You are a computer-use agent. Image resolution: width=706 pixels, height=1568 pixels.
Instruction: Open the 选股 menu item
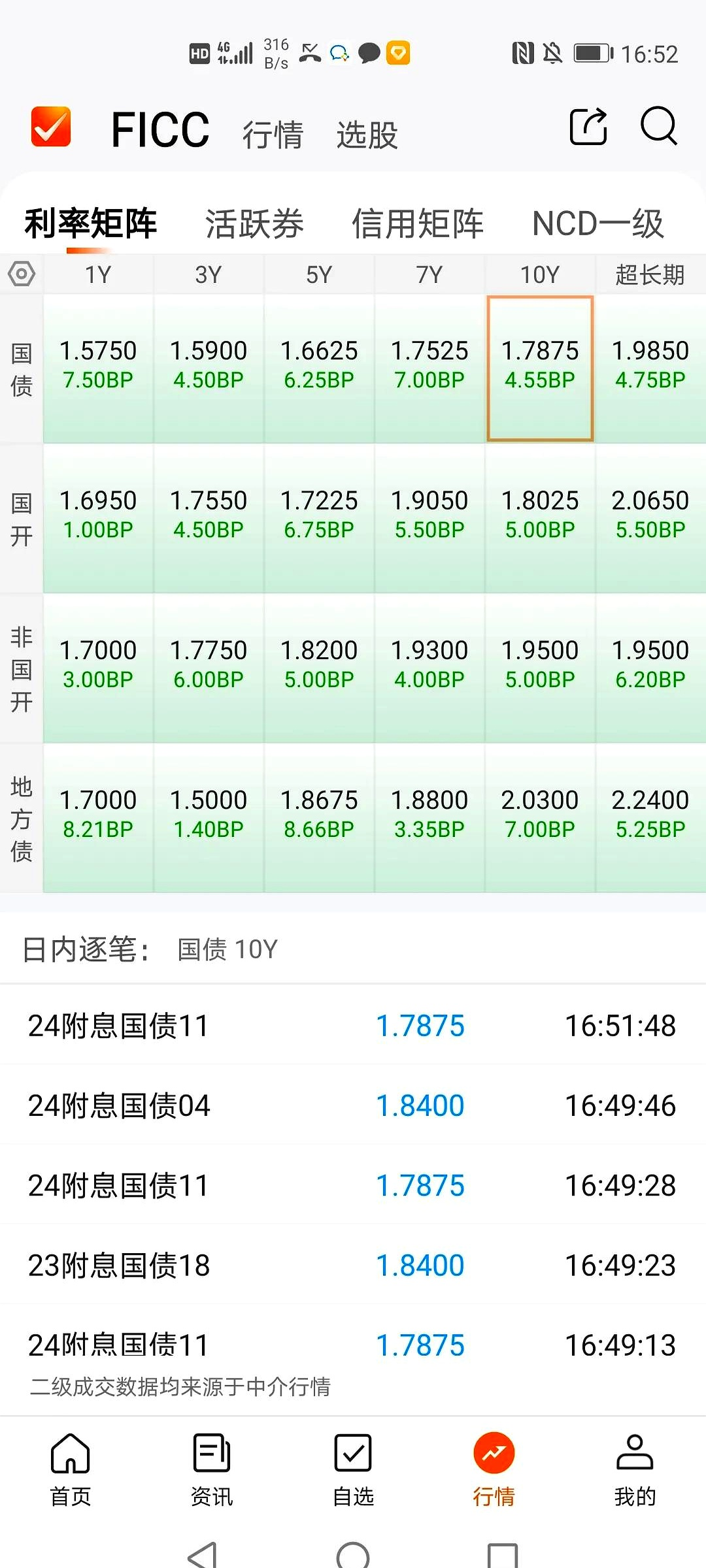point(367,133)
